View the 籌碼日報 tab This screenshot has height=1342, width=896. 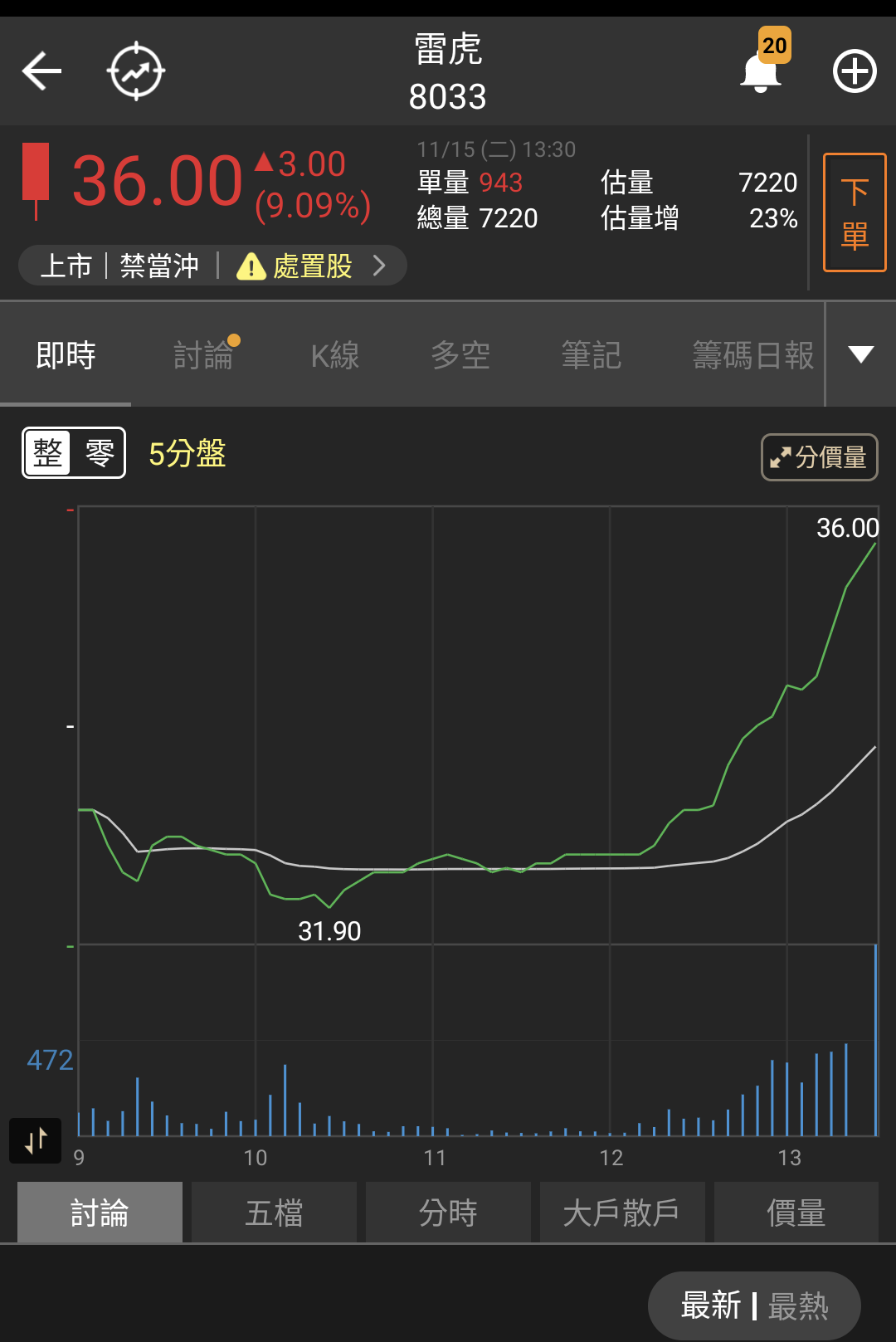[x=753, y=355]
